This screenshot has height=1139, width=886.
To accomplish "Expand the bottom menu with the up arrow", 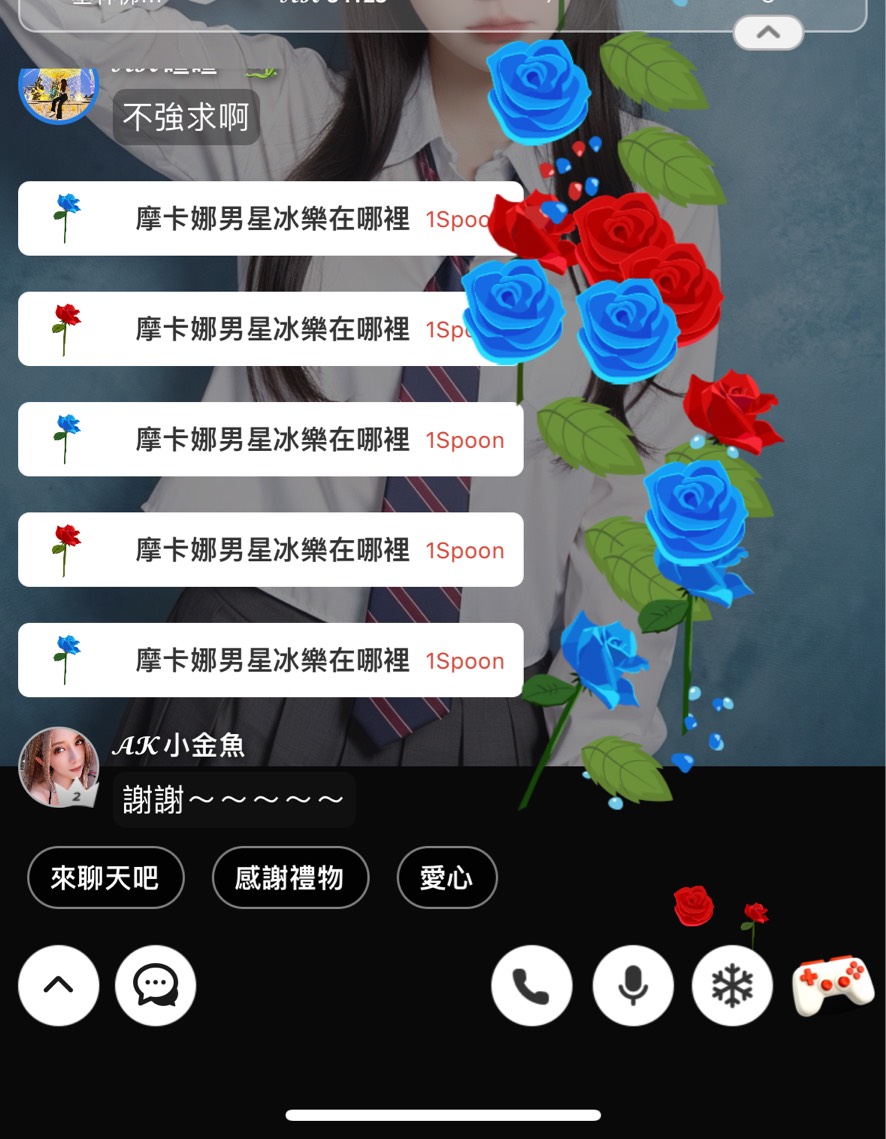I will coord(59,985).
